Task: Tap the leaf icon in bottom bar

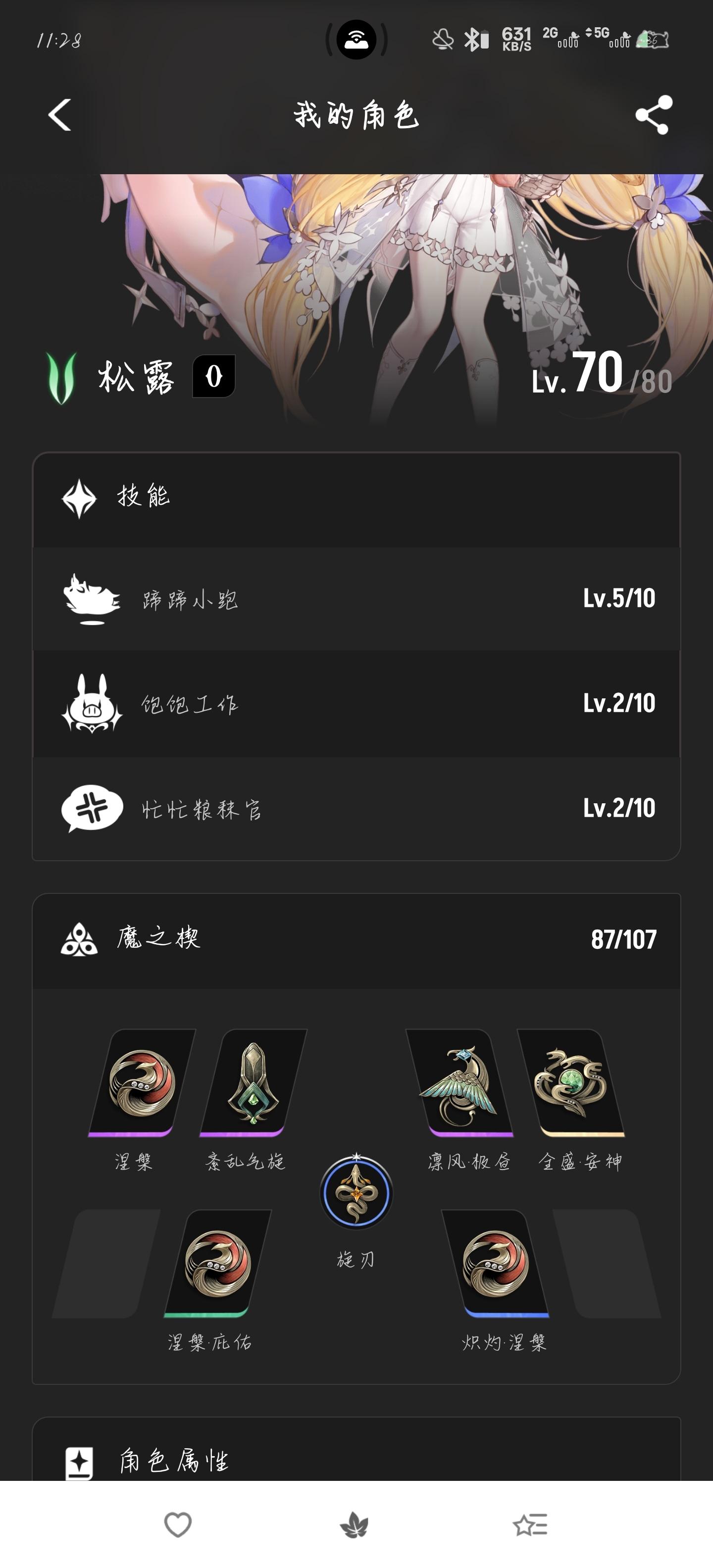Action: 355,1525
